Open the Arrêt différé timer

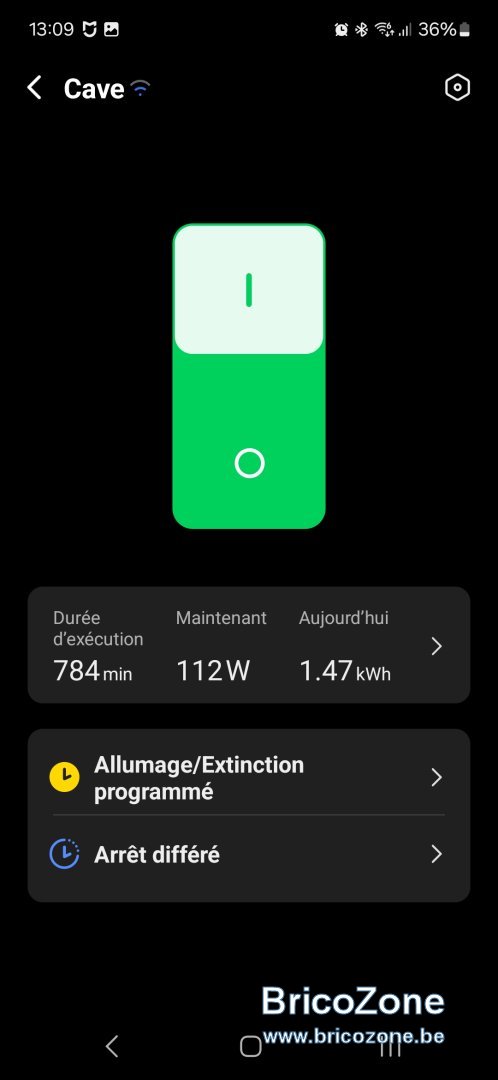249,855
